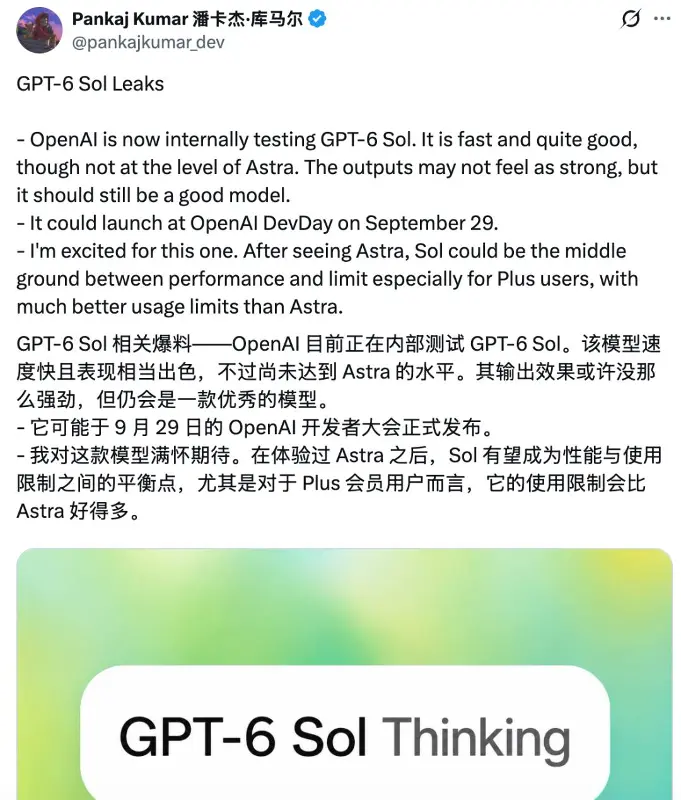Open Pankaj Kumar's profile avatar
The image size is (681, 800).
point(39,31)
